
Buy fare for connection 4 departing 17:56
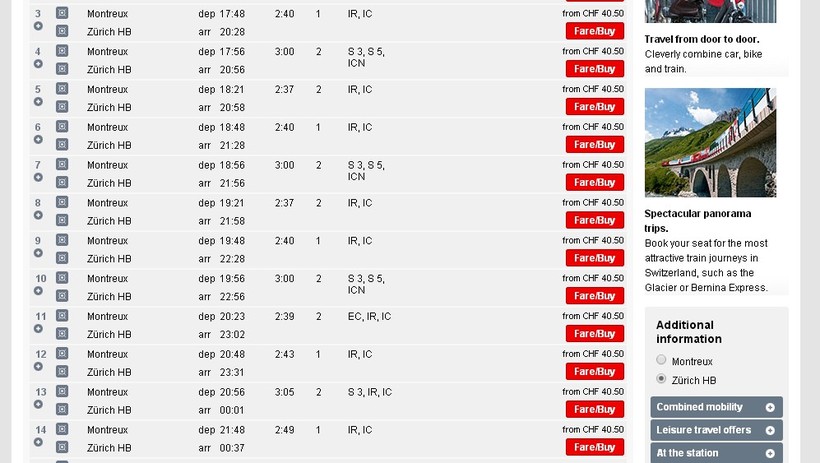coord(594,69)
